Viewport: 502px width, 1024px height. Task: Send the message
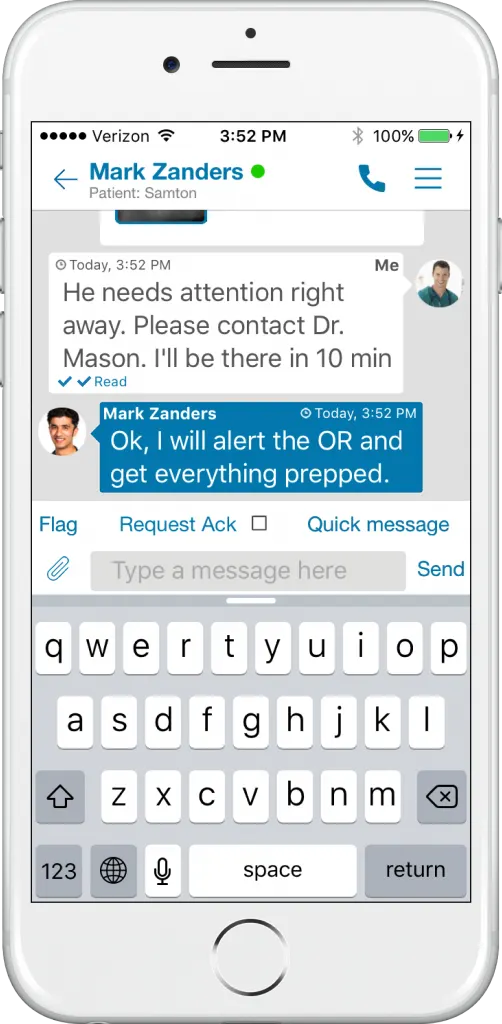click(441, 569)
